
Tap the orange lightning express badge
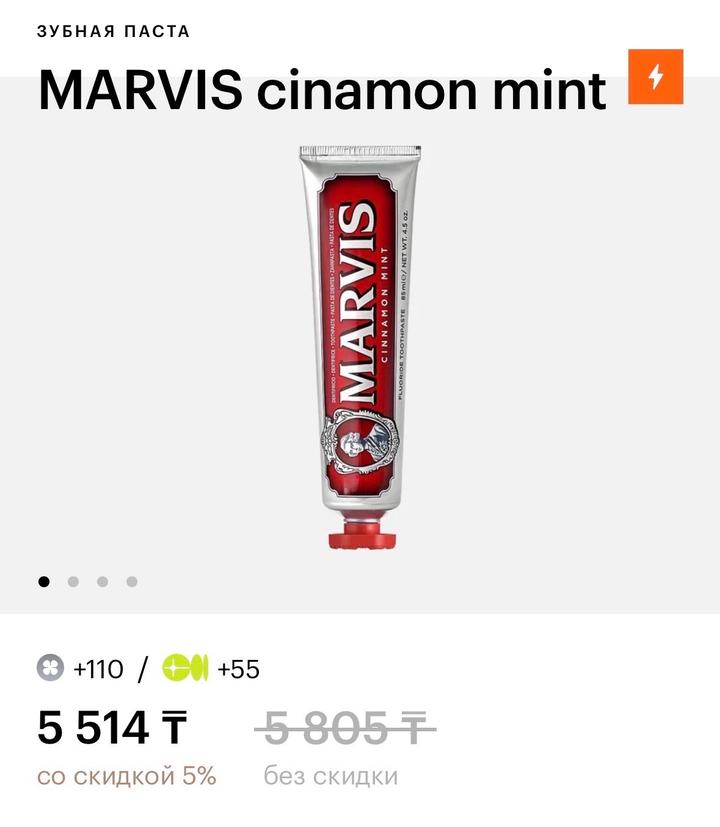[x=655, y=77]
